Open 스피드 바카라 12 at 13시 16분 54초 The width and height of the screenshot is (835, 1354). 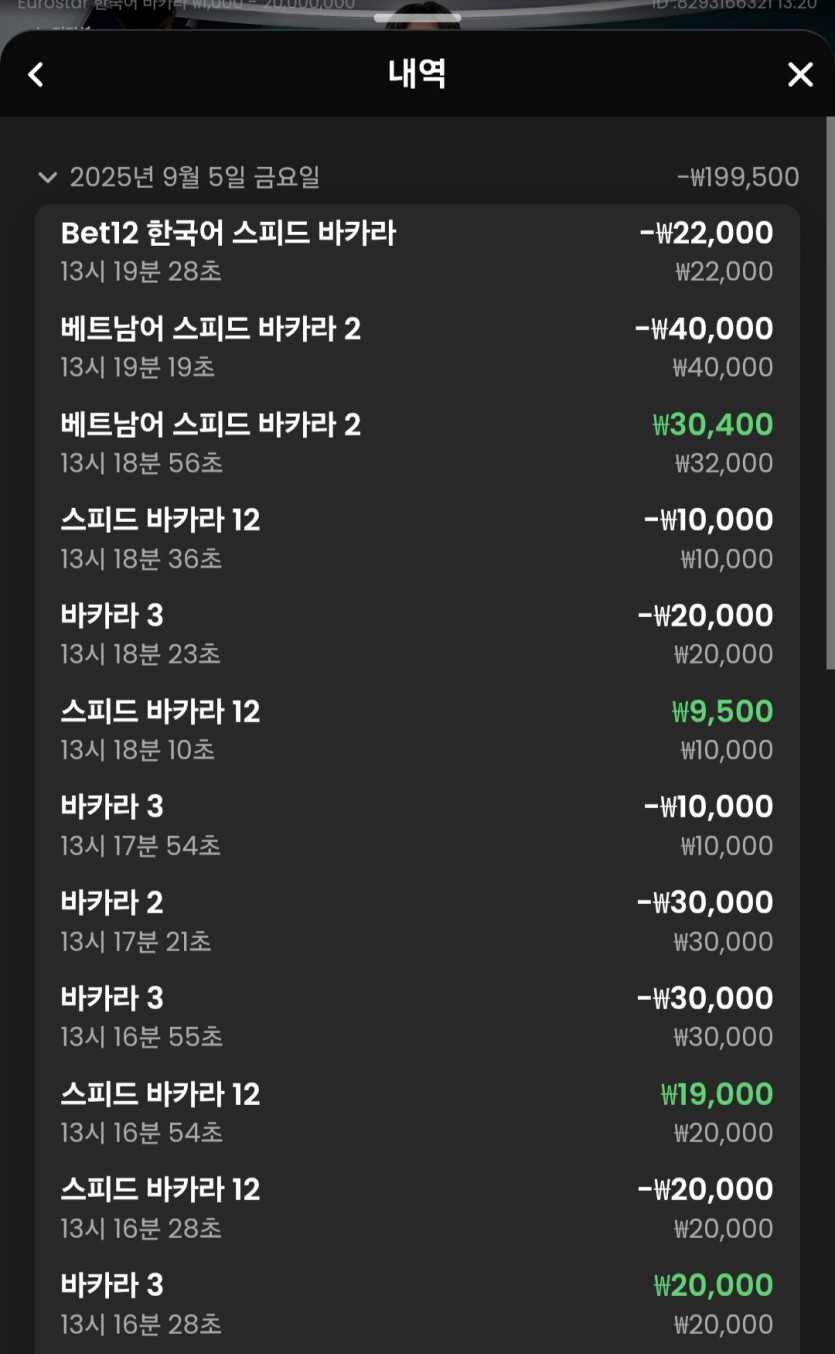point(417,1113)
